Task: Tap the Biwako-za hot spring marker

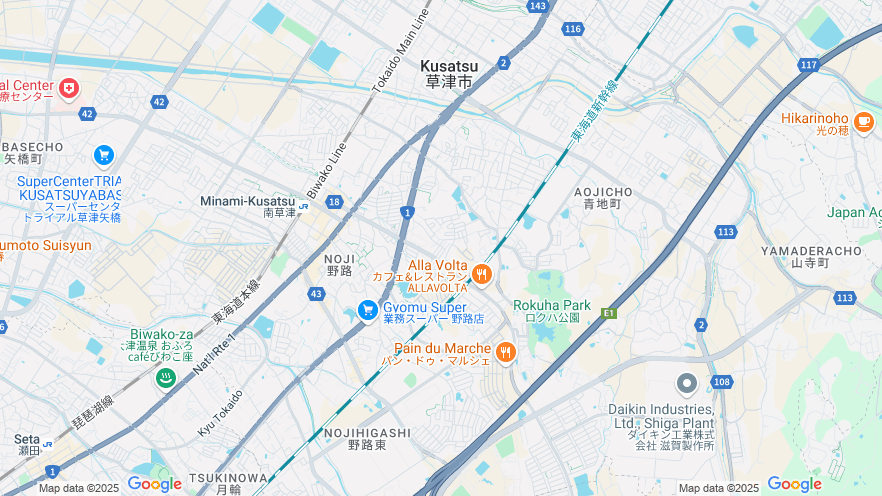Action: tap(166, 378)
